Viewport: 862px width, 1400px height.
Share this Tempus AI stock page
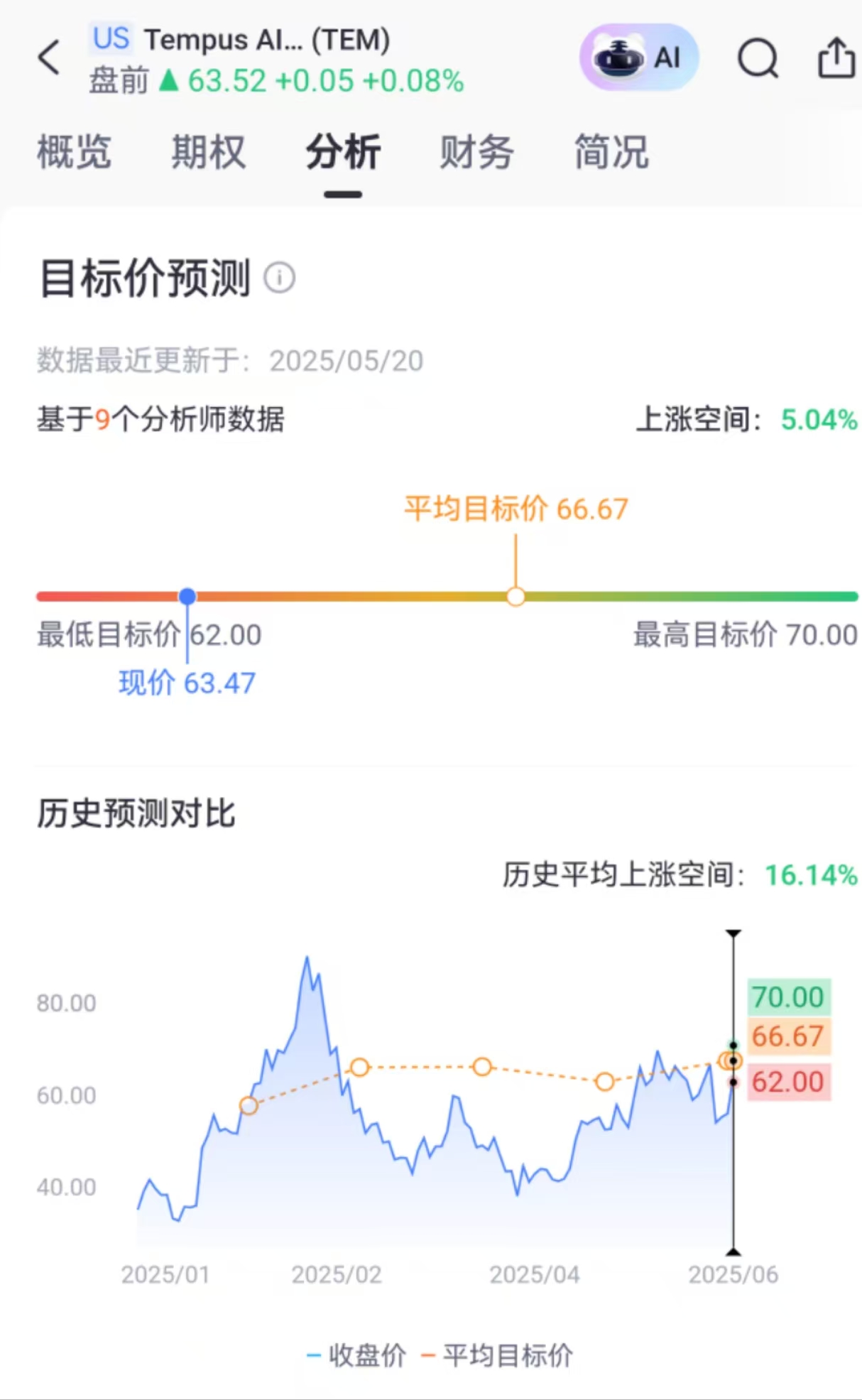836,57
